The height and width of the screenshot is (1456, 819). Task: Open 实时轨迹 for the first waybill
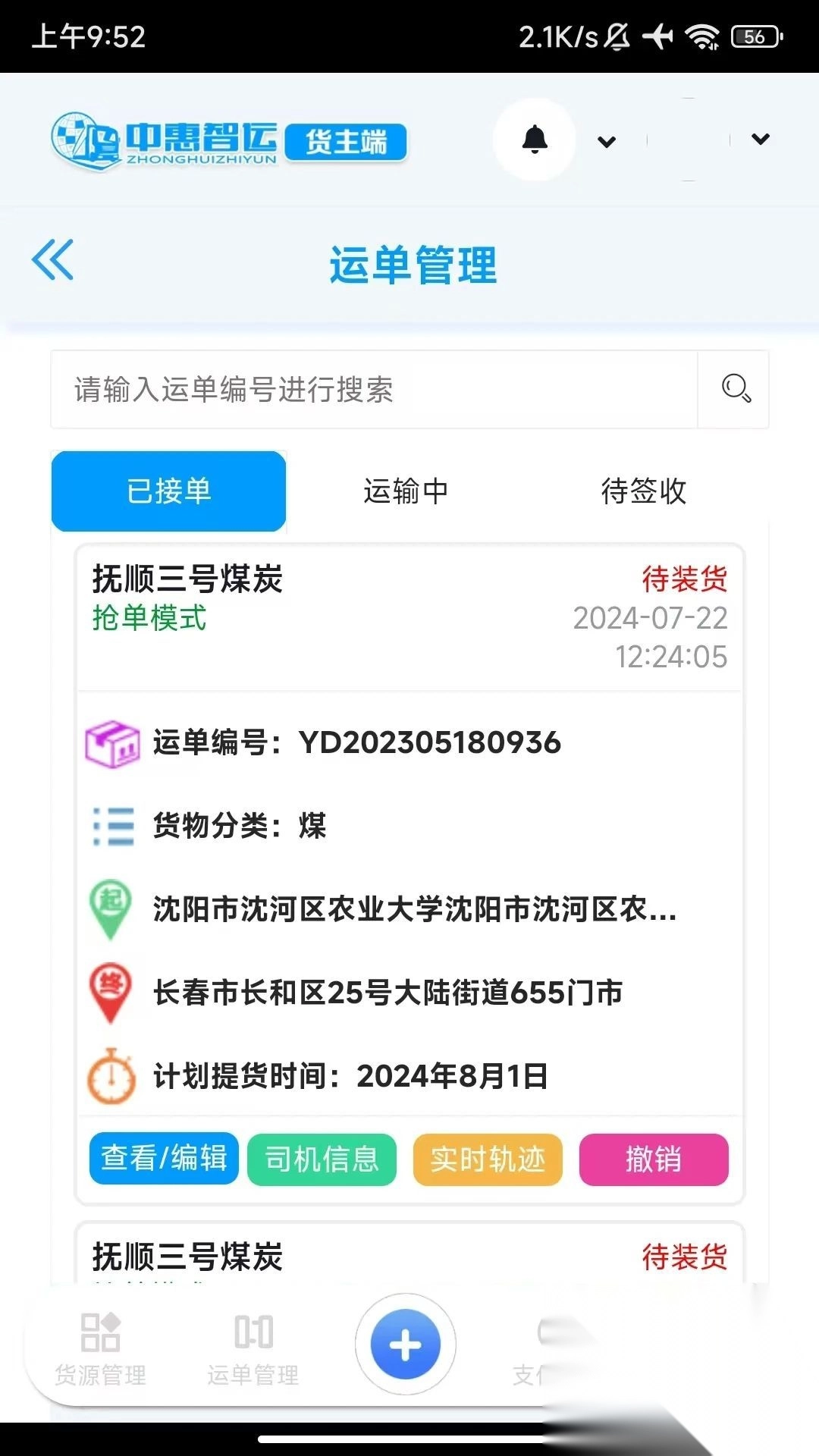(x=488, y=1159)
